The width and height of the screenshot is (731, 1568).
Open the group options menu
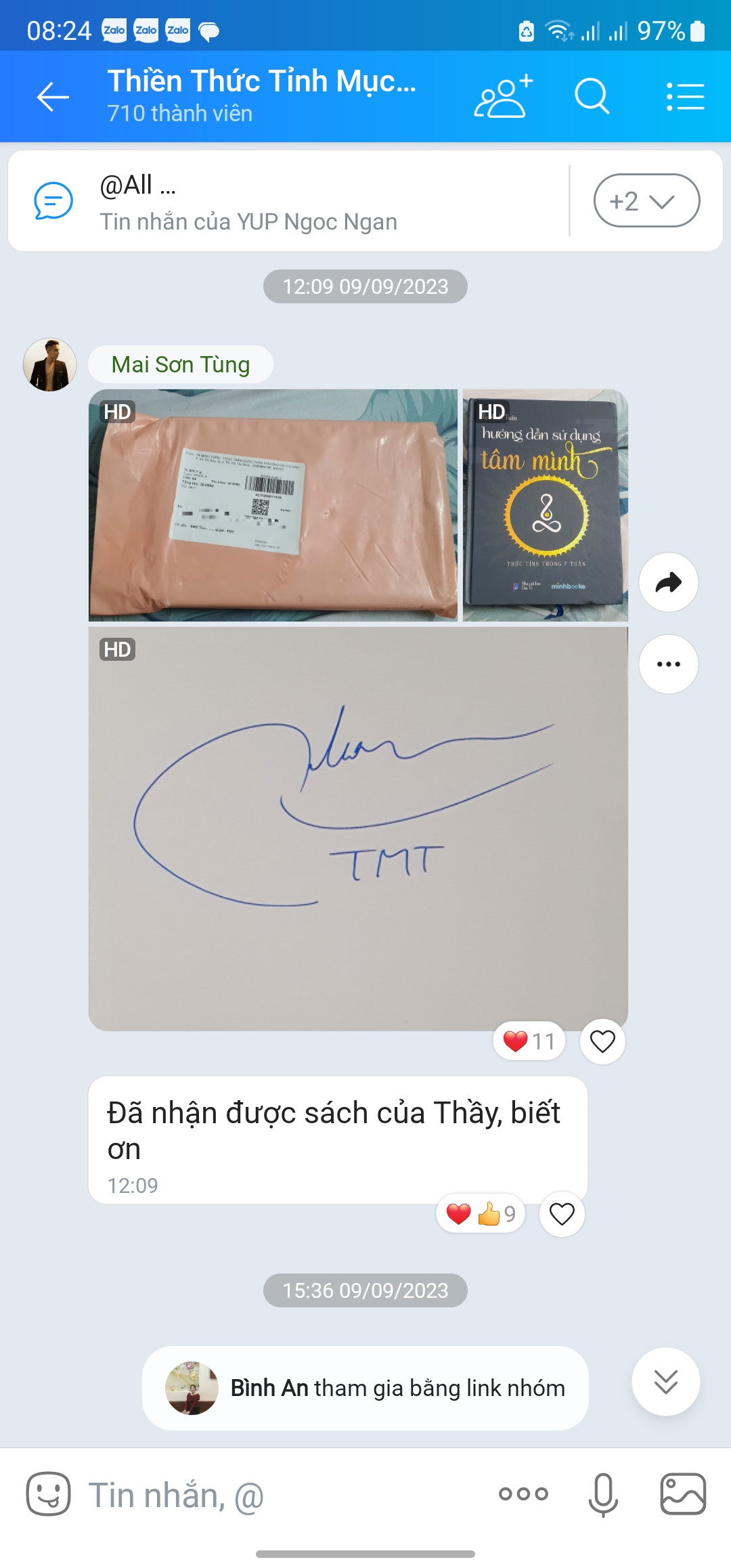click(685, 97)
